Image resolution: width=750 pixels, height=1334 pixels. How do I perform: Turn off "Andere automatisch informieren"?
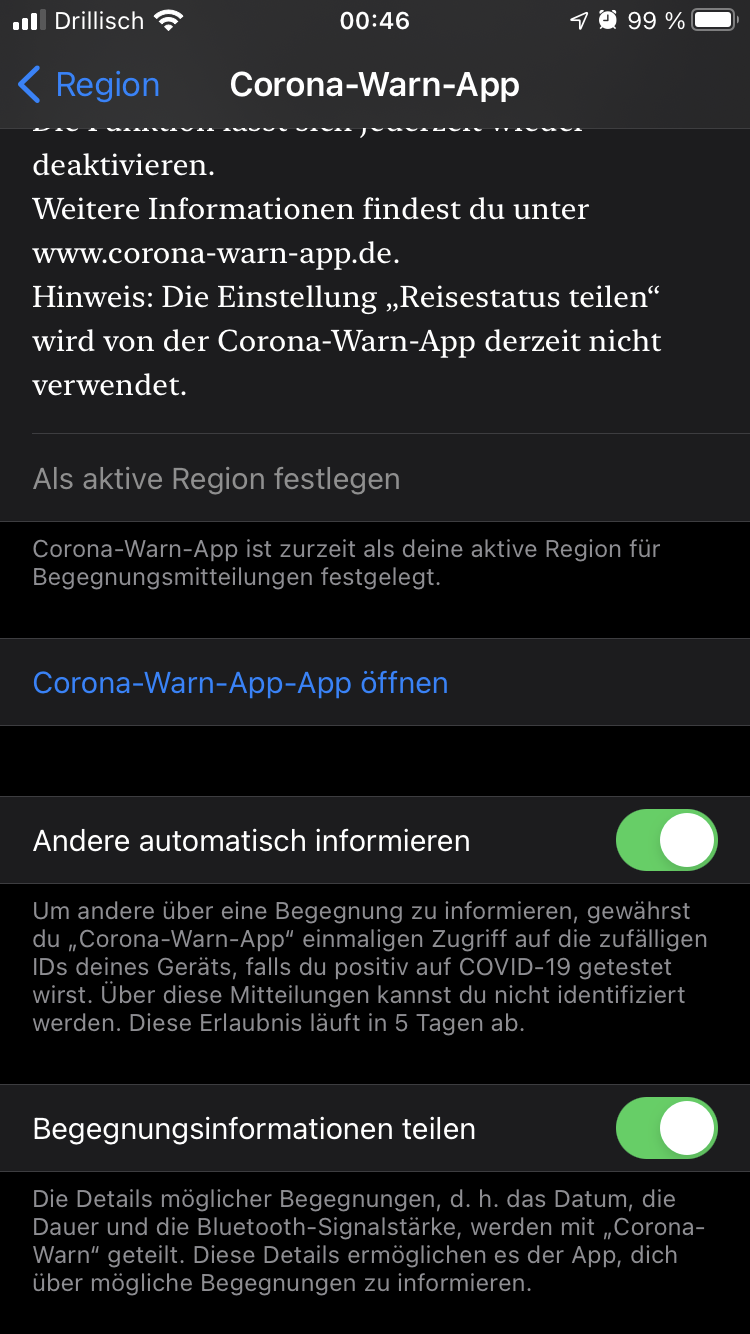pyautogui.click(x=666, y=840)
